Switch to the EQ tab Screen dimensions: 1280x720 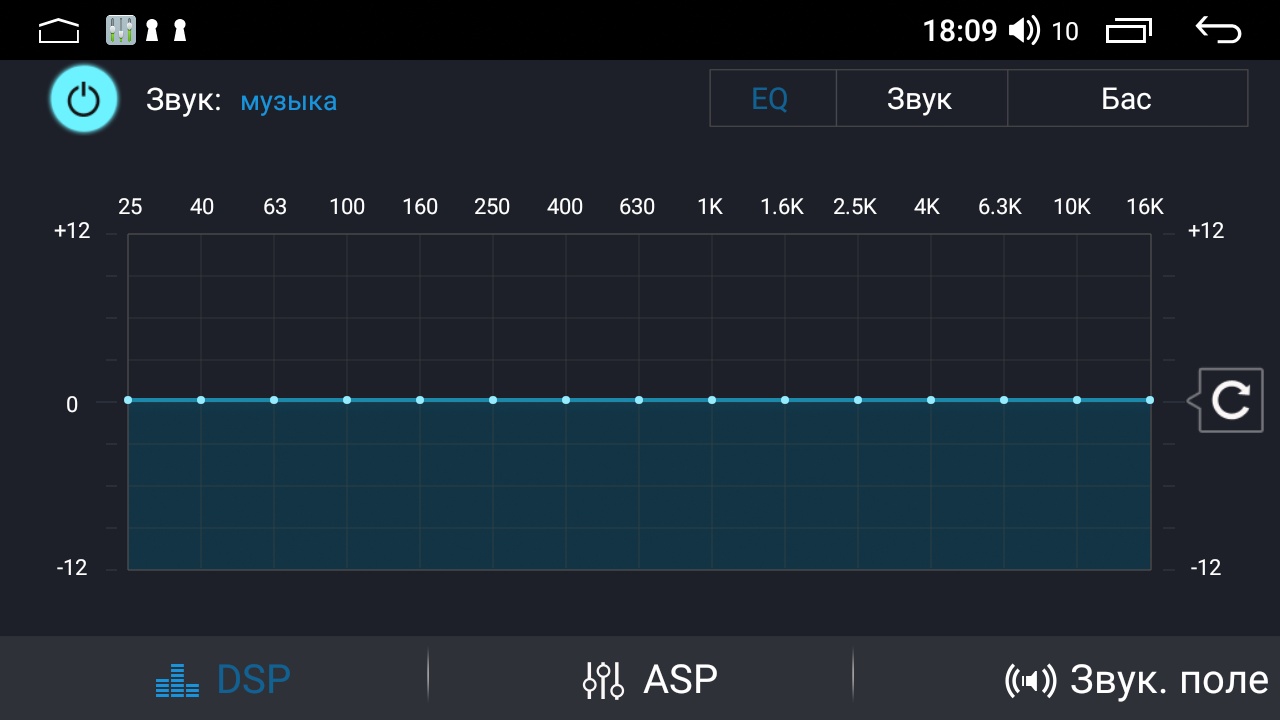tap(771, 99)
